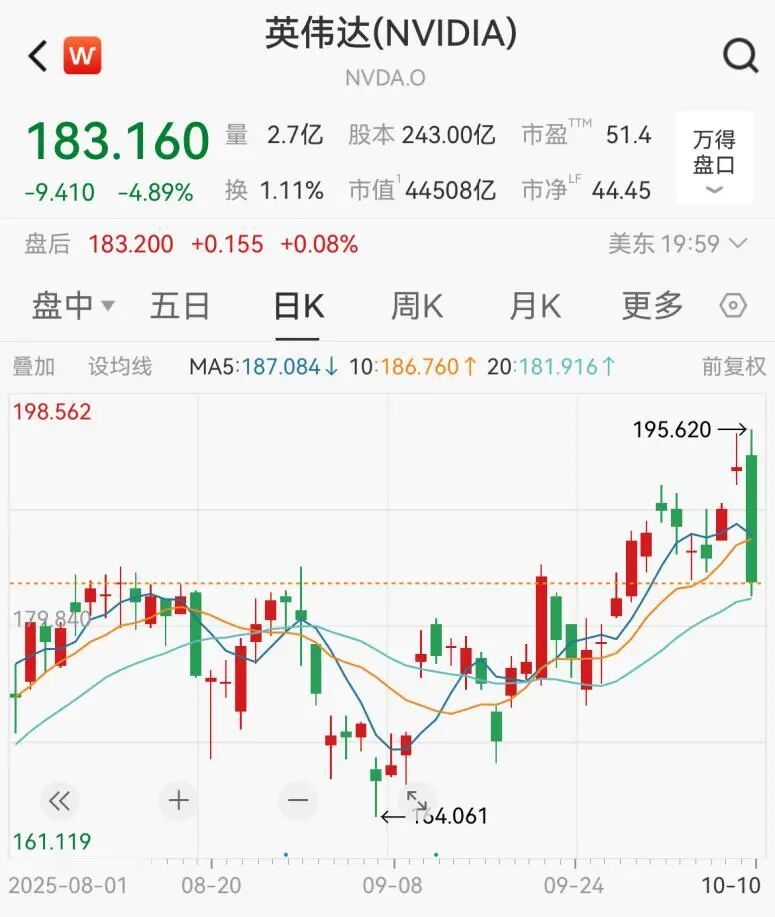Viewport: 775px width, 917px height.
Task: Open 设均线 moving average settings
Action: [120, 367]
